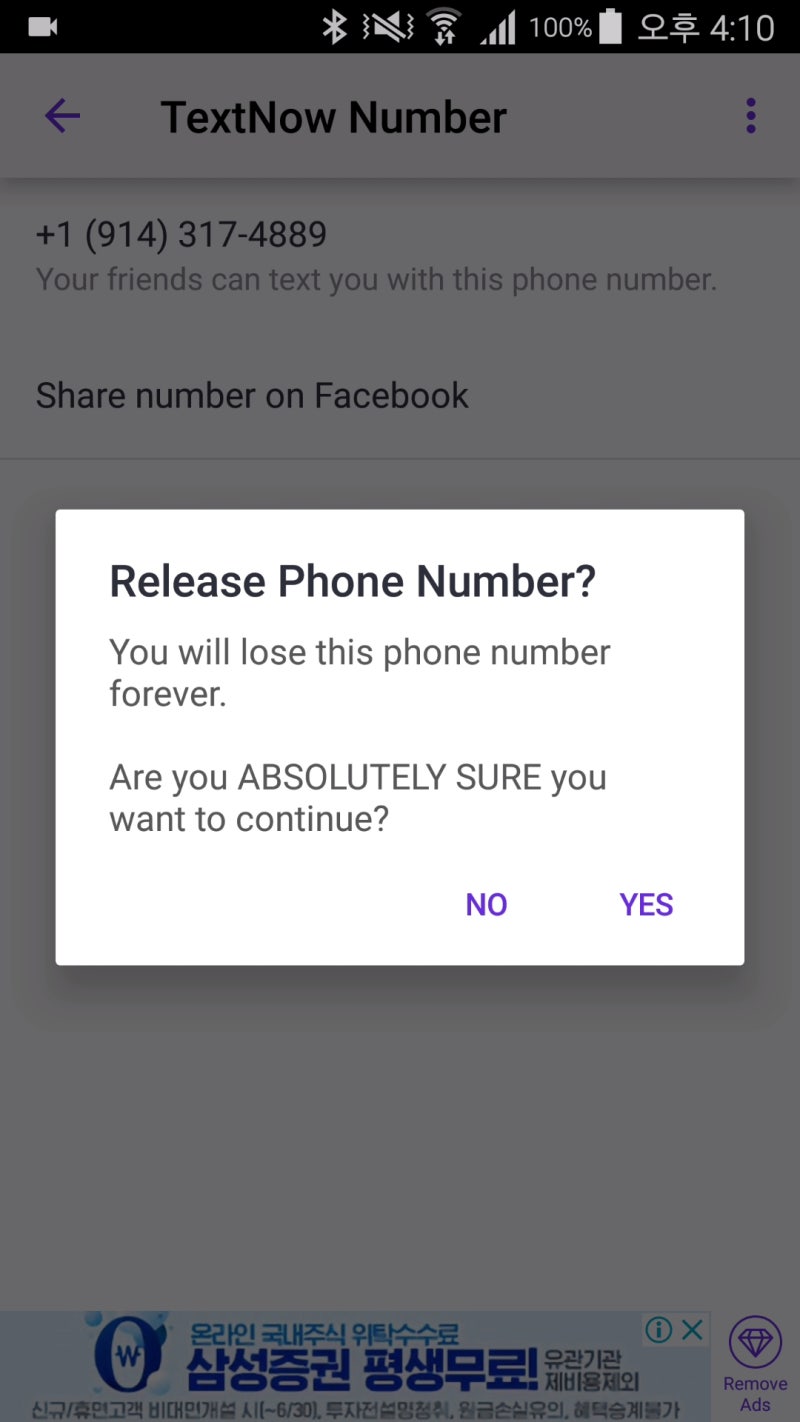Open the three-dot overflow menu
This screenshot has height=1422, width=800.
tap(751, 117)
